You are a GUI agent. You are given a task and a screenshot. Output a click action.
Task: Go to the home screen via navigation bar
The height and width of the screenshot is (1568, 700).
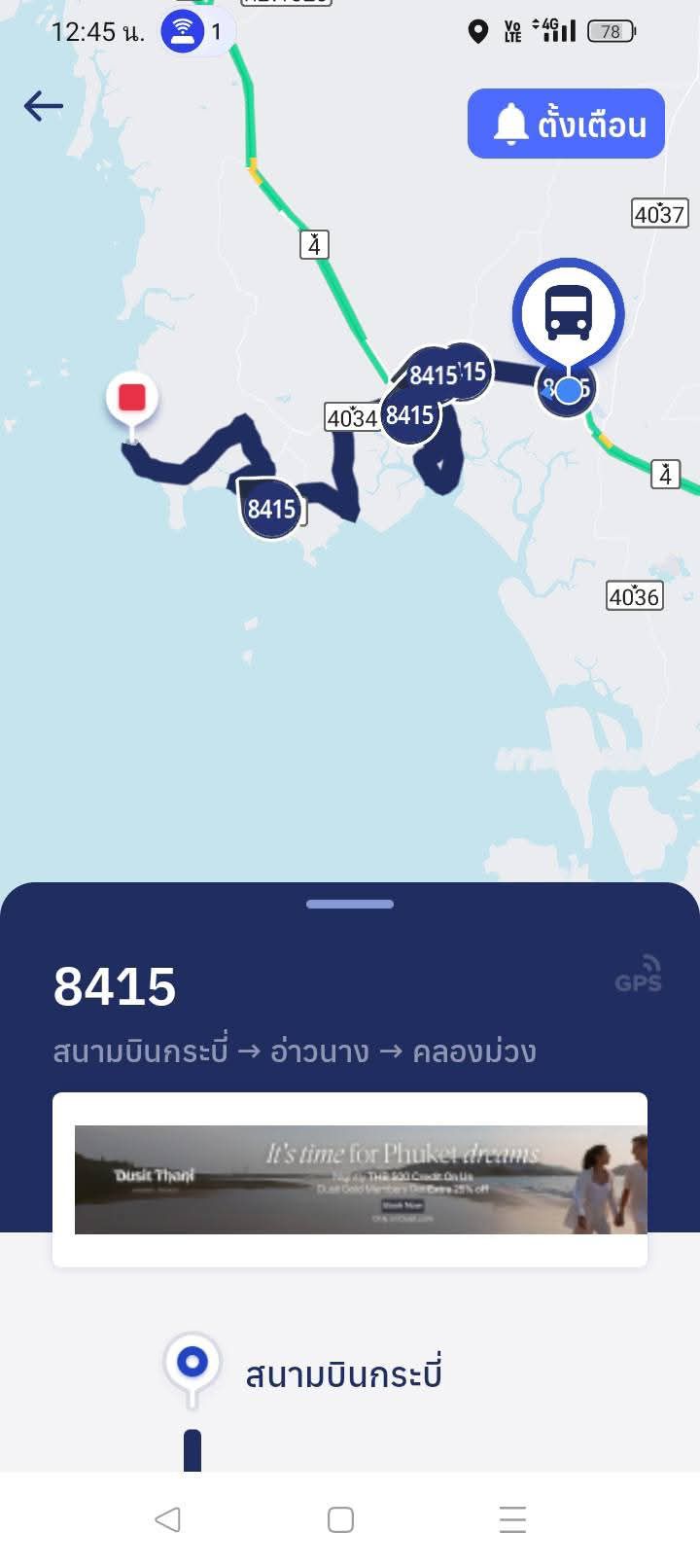pos(340,1519)
